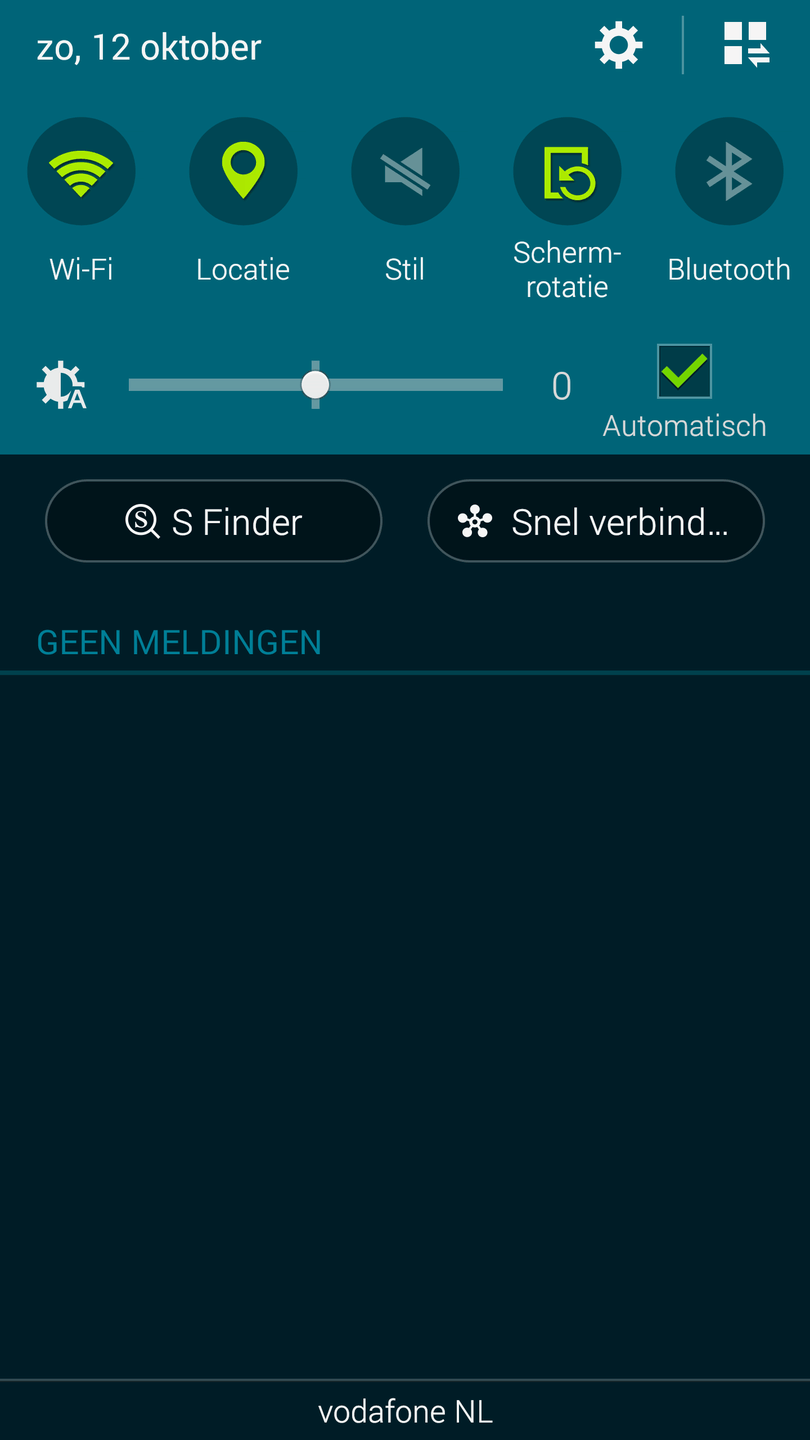Image resolution: width=810 pixels, height=1440 pixels.
Task: Open S Finder
Action: pyautogui.click(x=214, y=521)
